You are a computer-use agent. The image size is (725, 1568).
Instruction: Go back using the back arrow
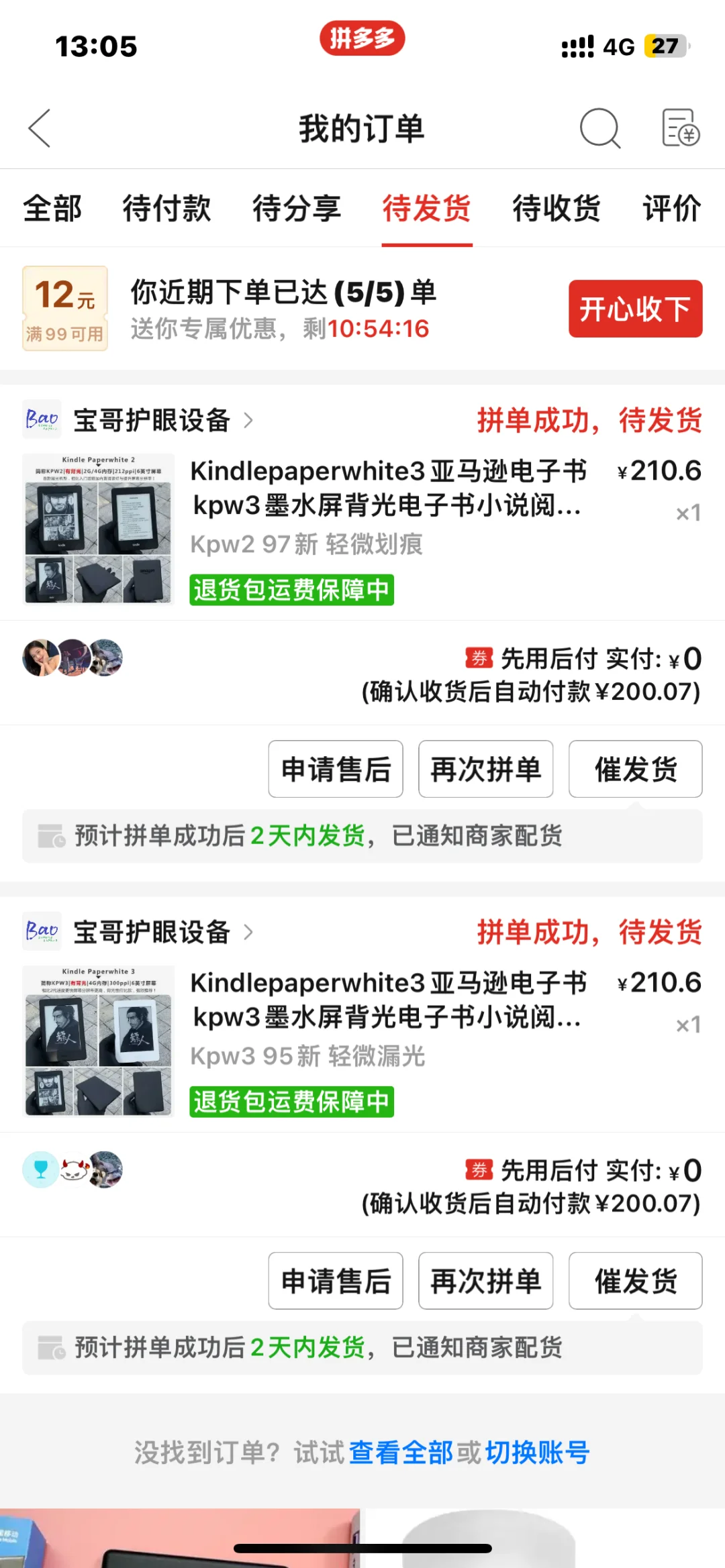coord(40,128)
